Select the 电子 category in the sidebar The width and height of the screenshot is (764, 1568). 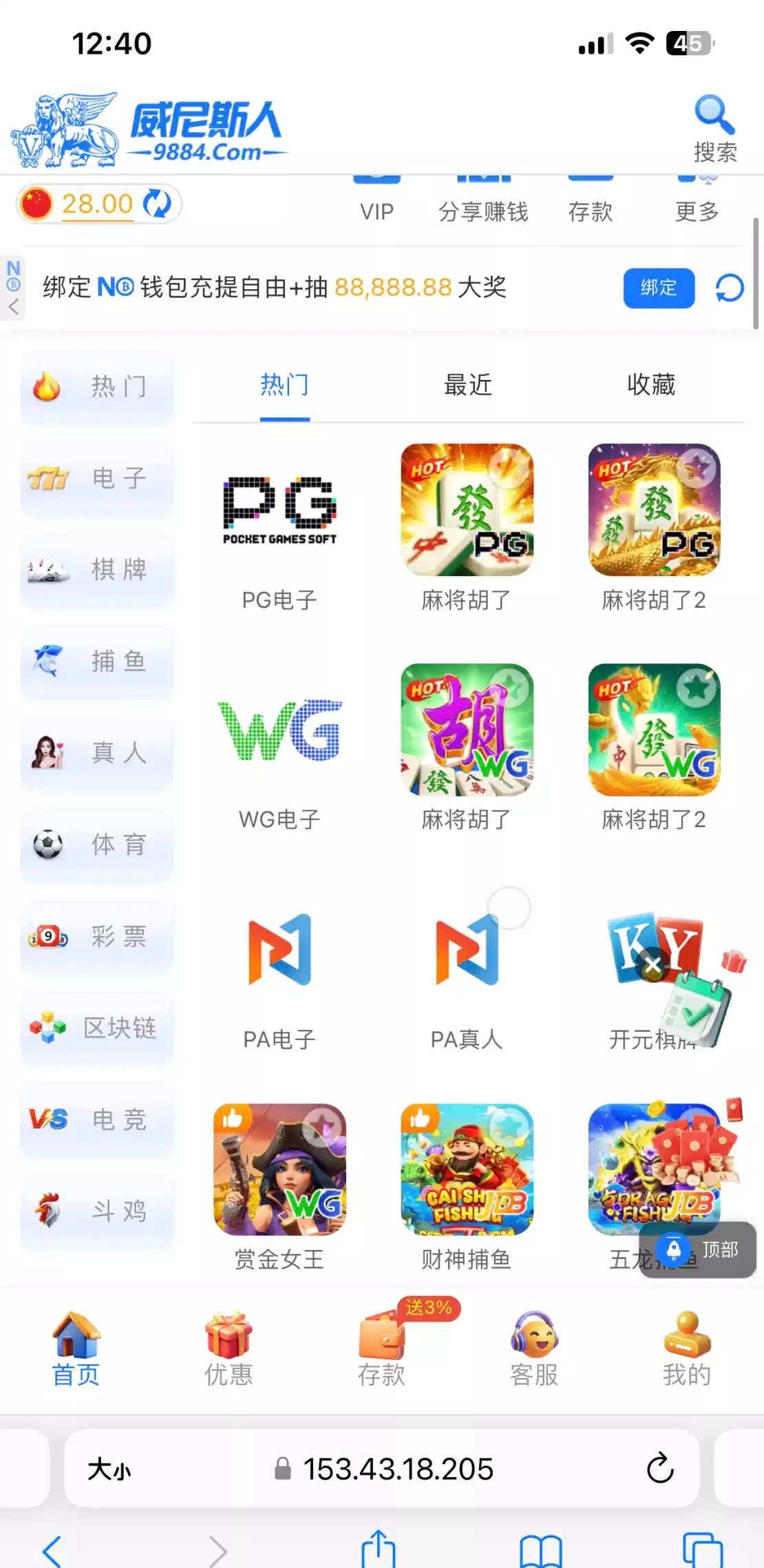(97, 478)
